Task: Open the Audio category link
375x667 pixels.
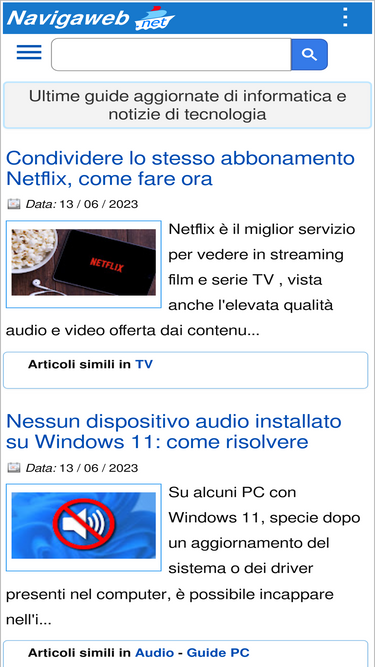Action: pyautogui.click(x=154, y=653)
